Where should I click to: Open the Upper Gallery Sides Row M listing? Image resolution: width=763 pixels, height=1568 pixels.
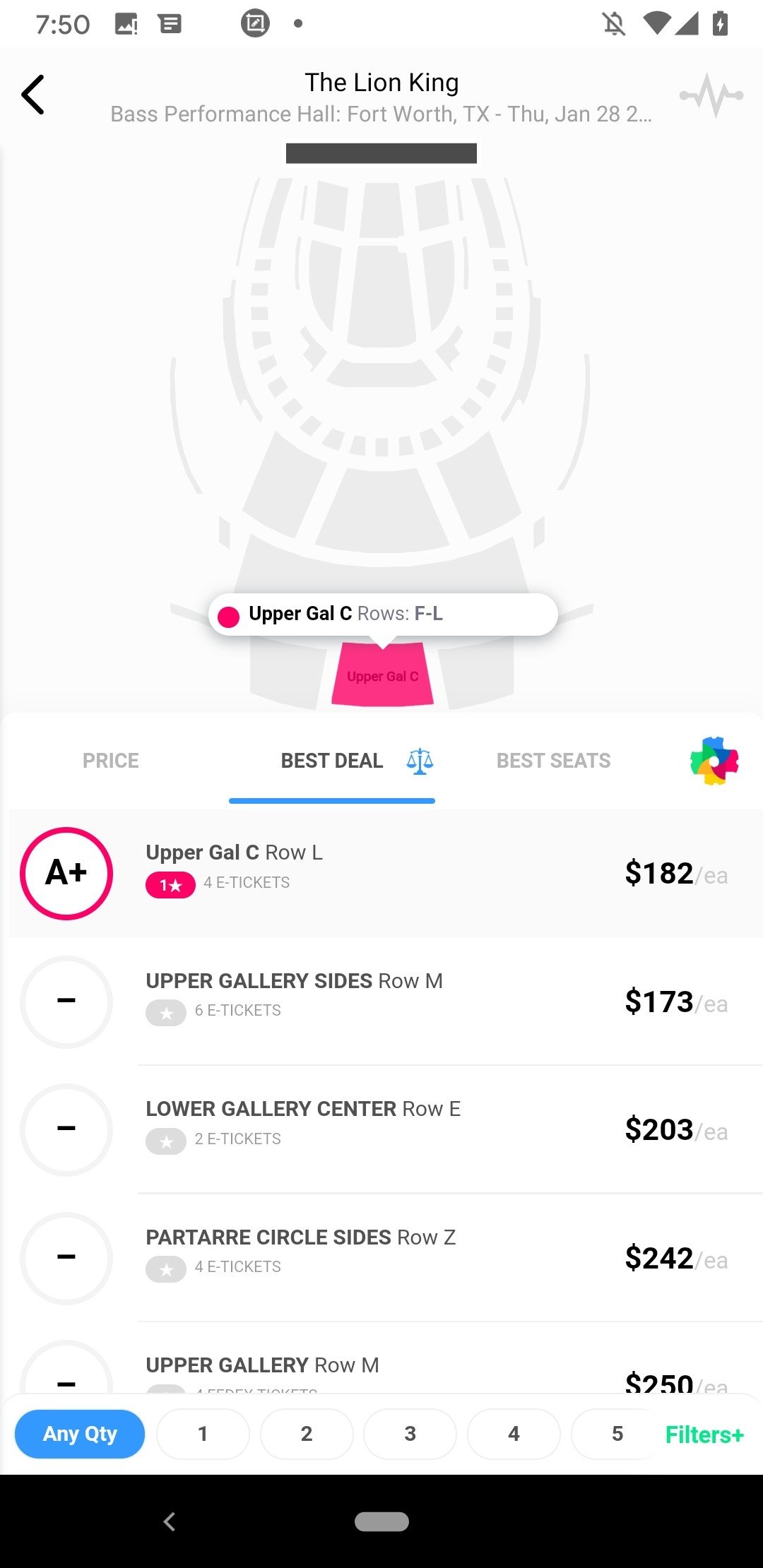(x=386, y=1002)
